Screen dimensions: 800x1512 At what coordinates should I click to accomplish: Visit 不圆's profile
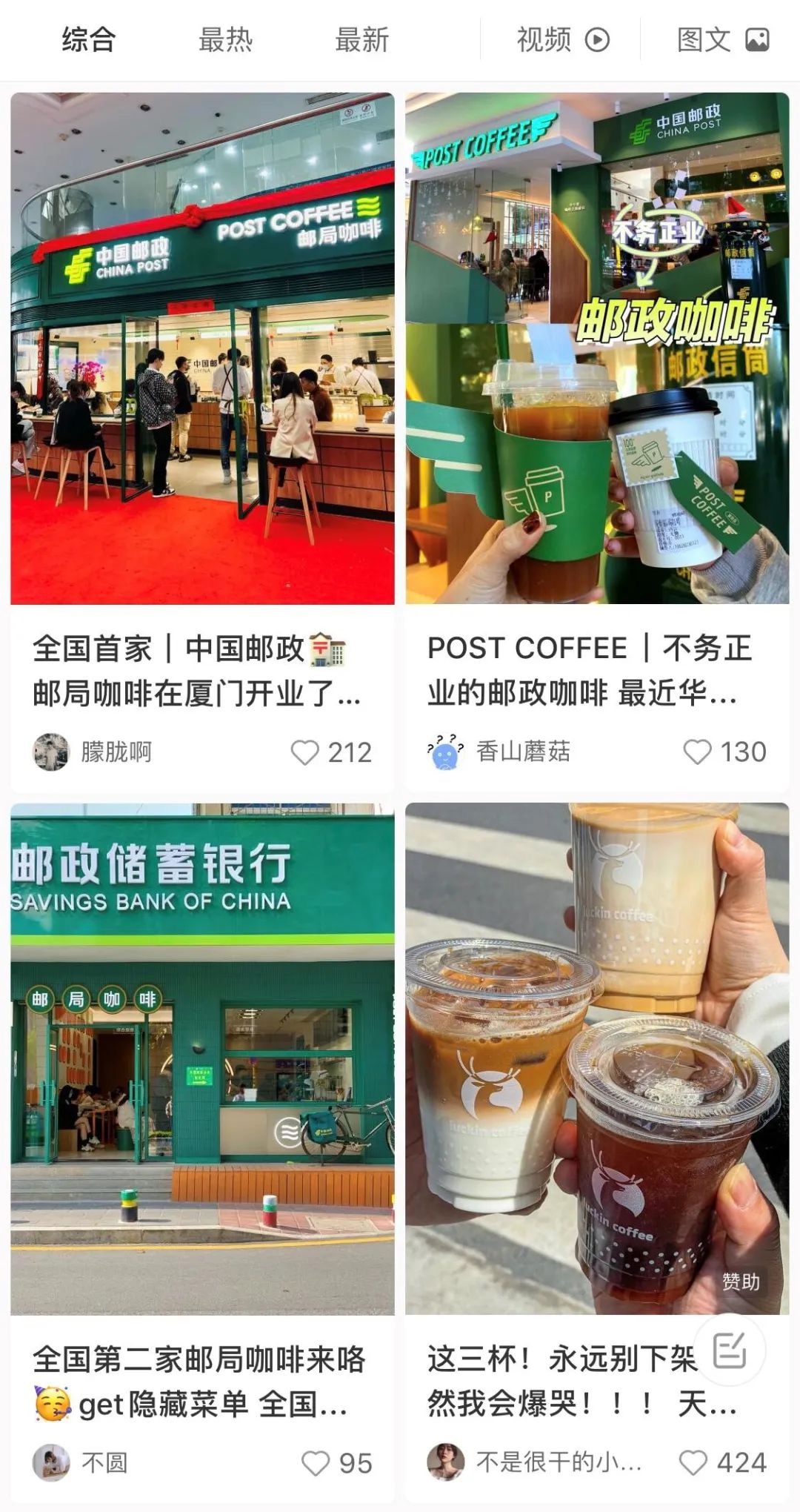tap(51, 1462)
